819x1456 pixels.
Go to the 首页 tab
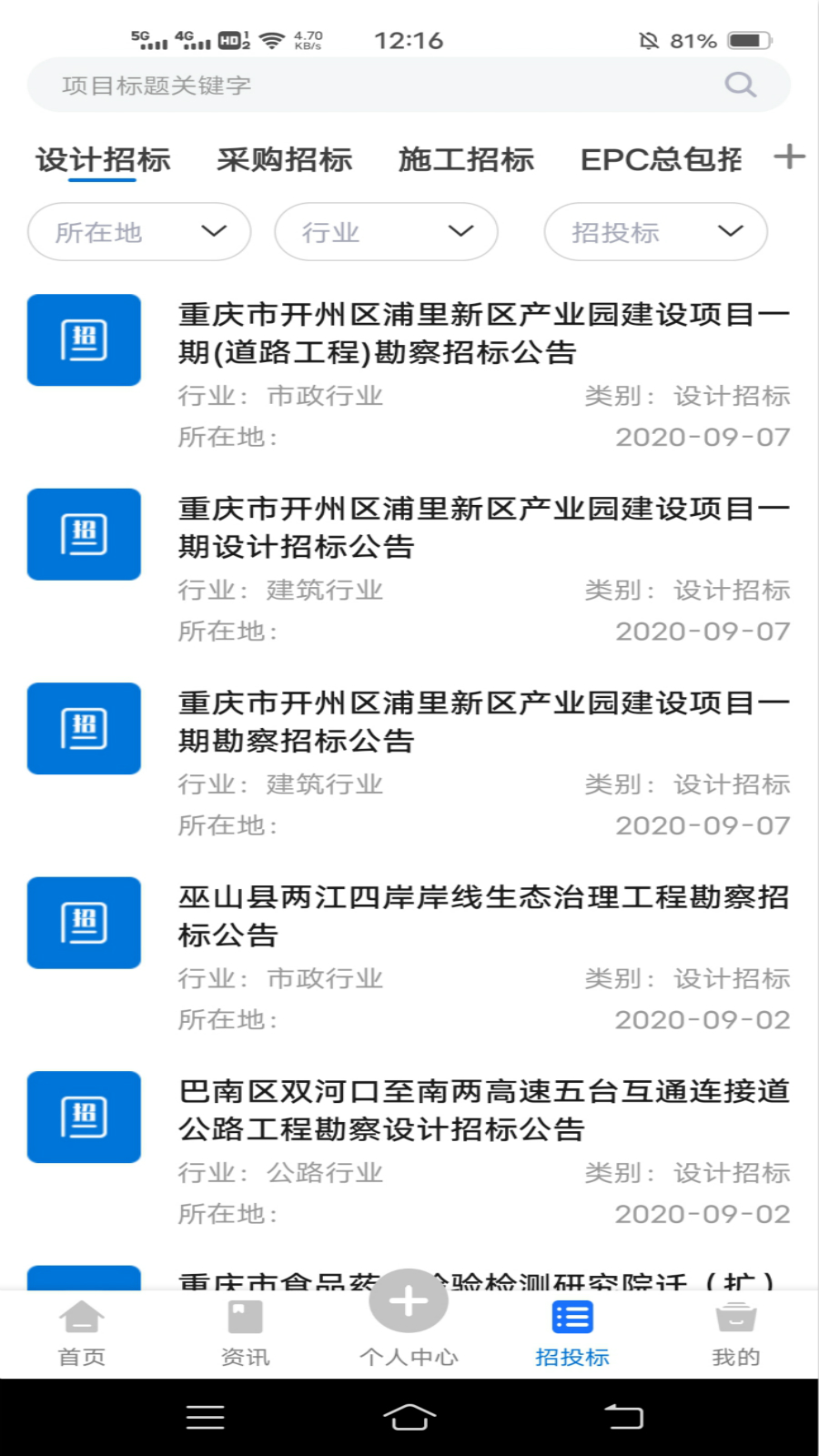click(82, 1334)
